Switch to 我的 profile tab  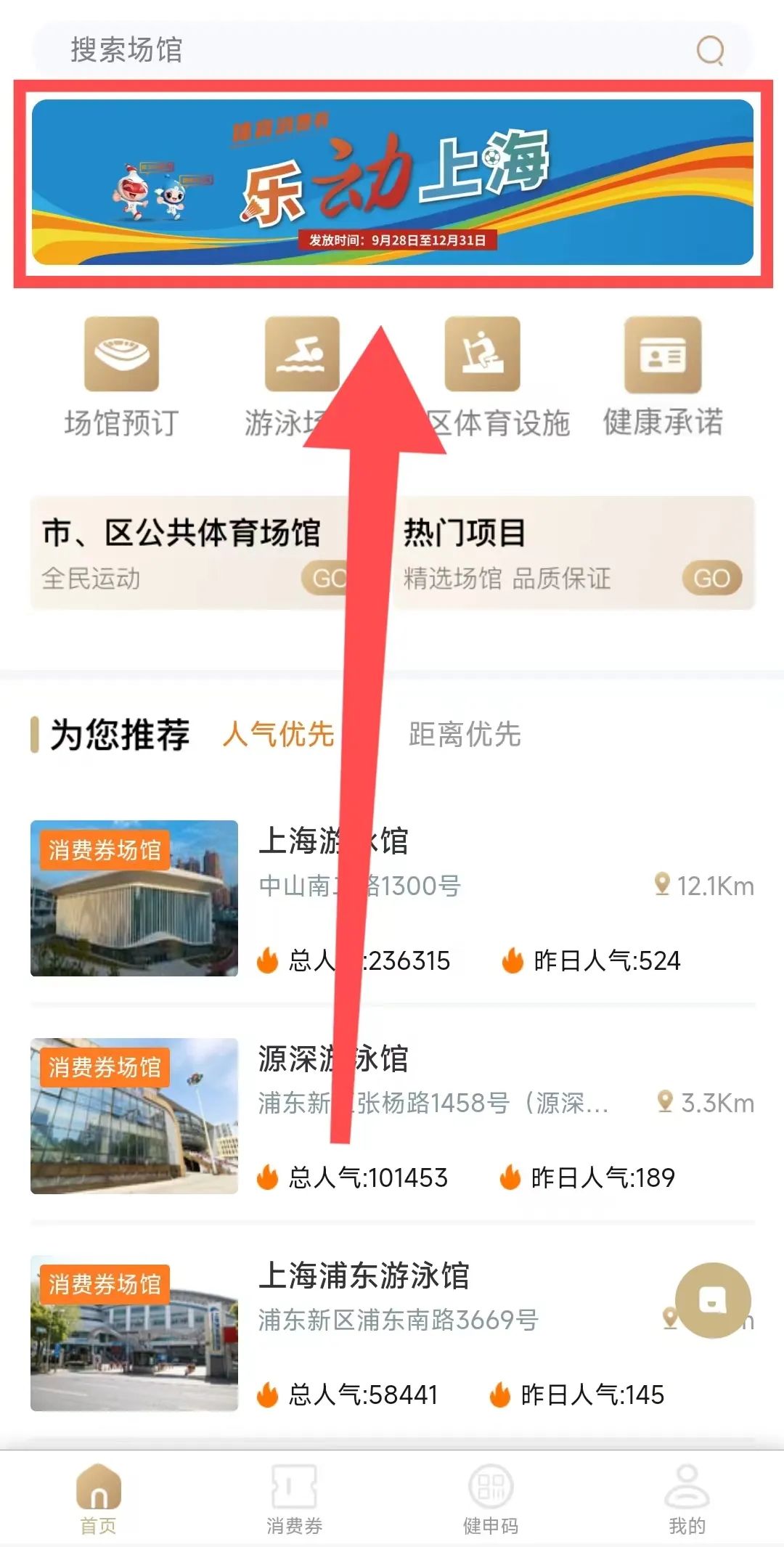tap(687, 1499)
